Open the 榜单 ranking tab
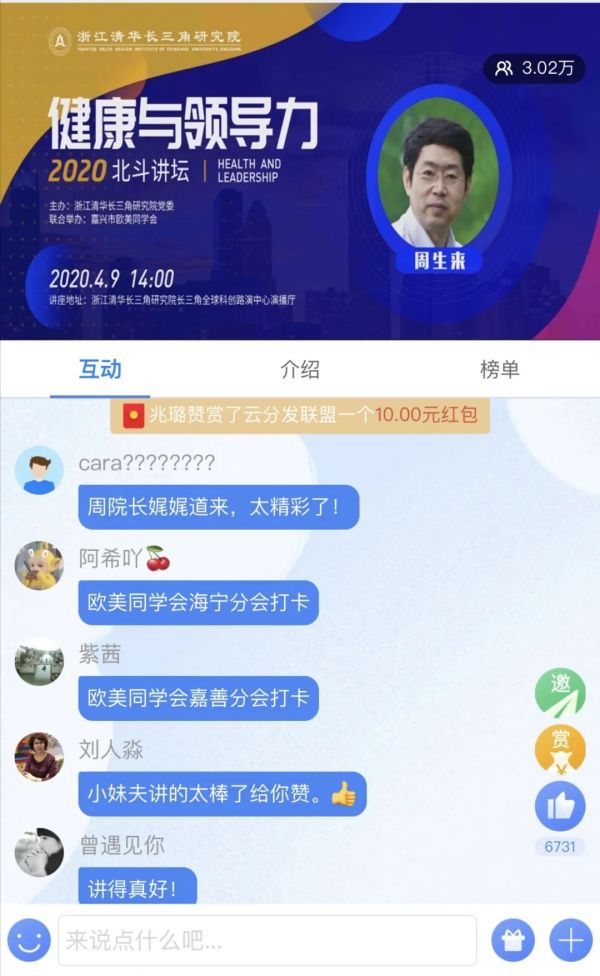The width and height of the screenshot is (600, 976). pyautogui.click(x=499, y=369)
